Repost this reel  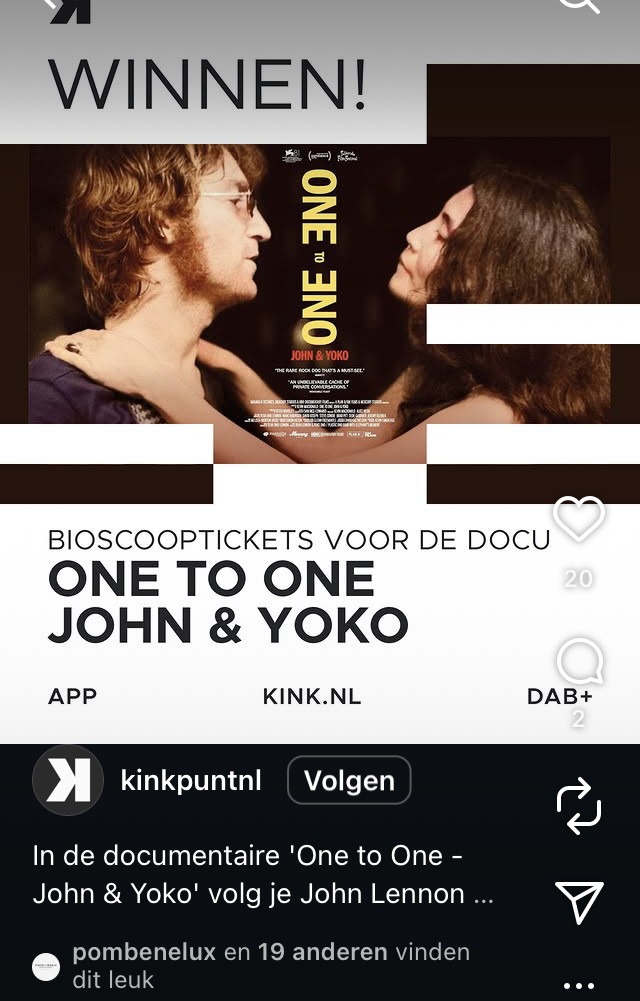(x=579, y=805)
